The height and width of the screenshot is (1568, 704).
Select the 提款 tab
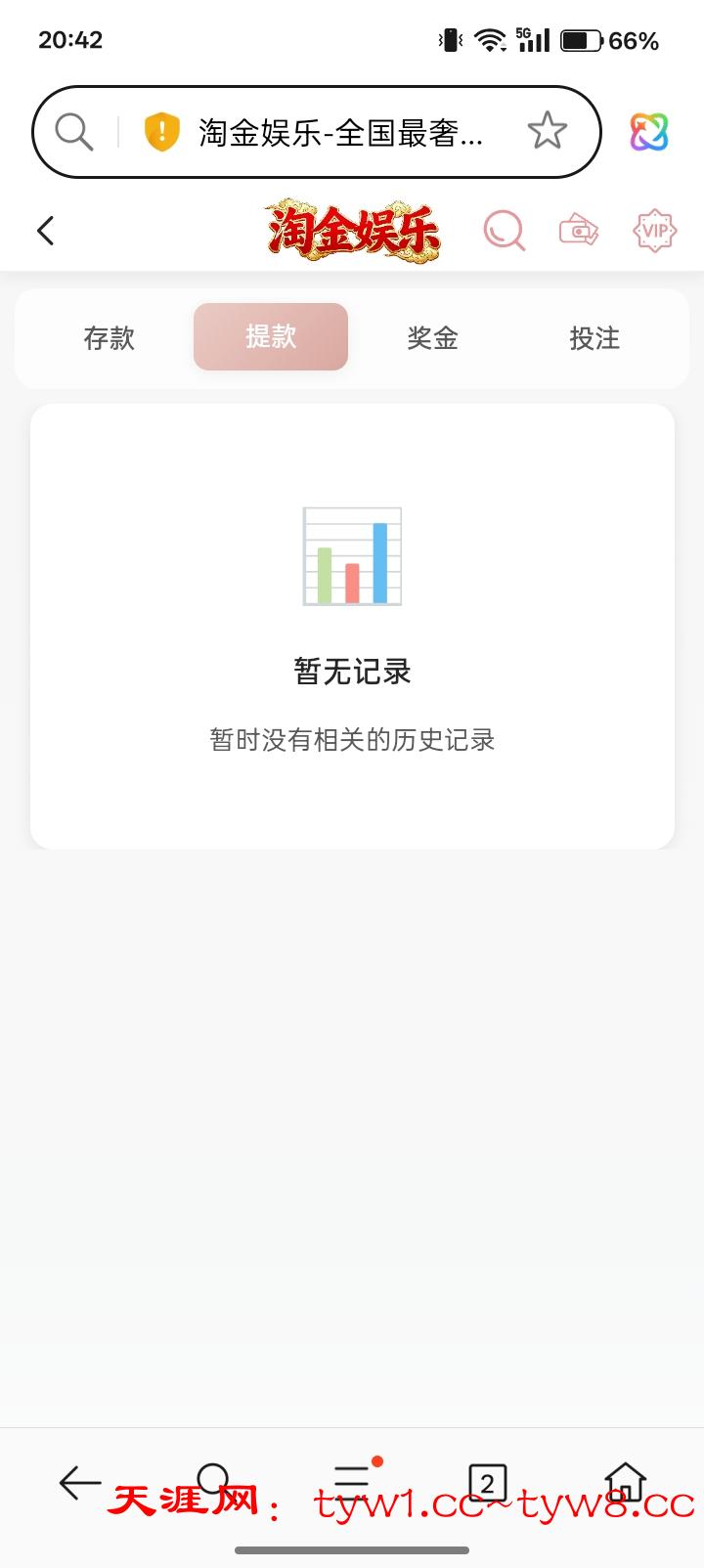click(x=271, y=337)
